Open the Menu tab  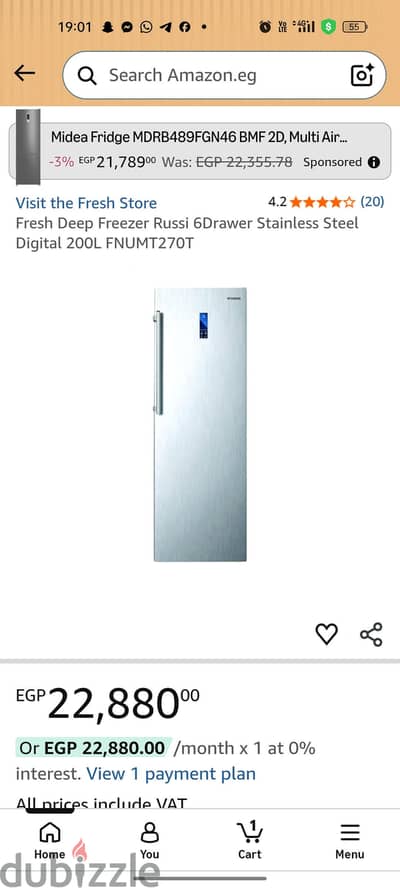(350, 840)
